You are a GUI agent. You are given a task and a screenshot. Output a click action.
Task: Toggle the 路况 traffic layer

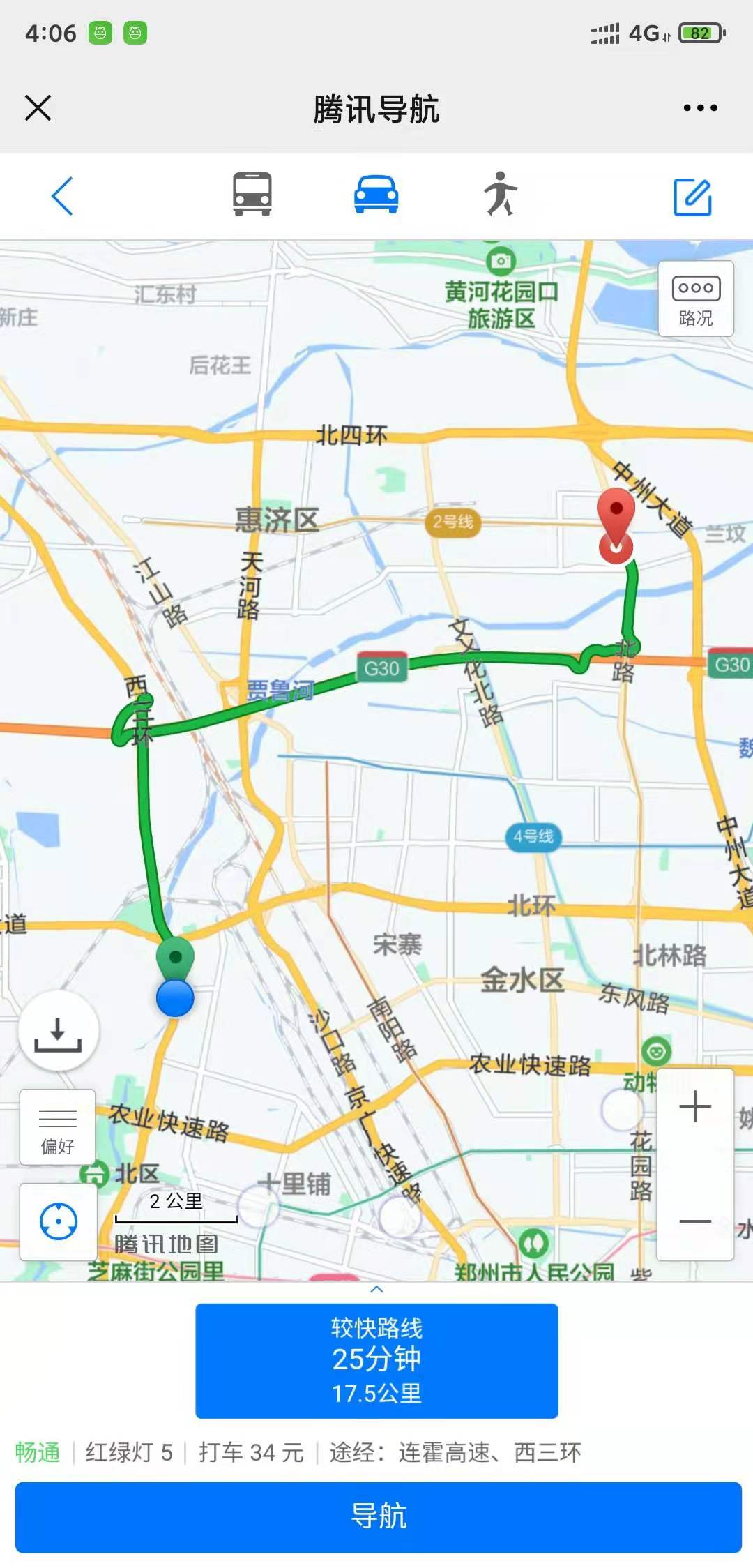click(x=697, y=298)
